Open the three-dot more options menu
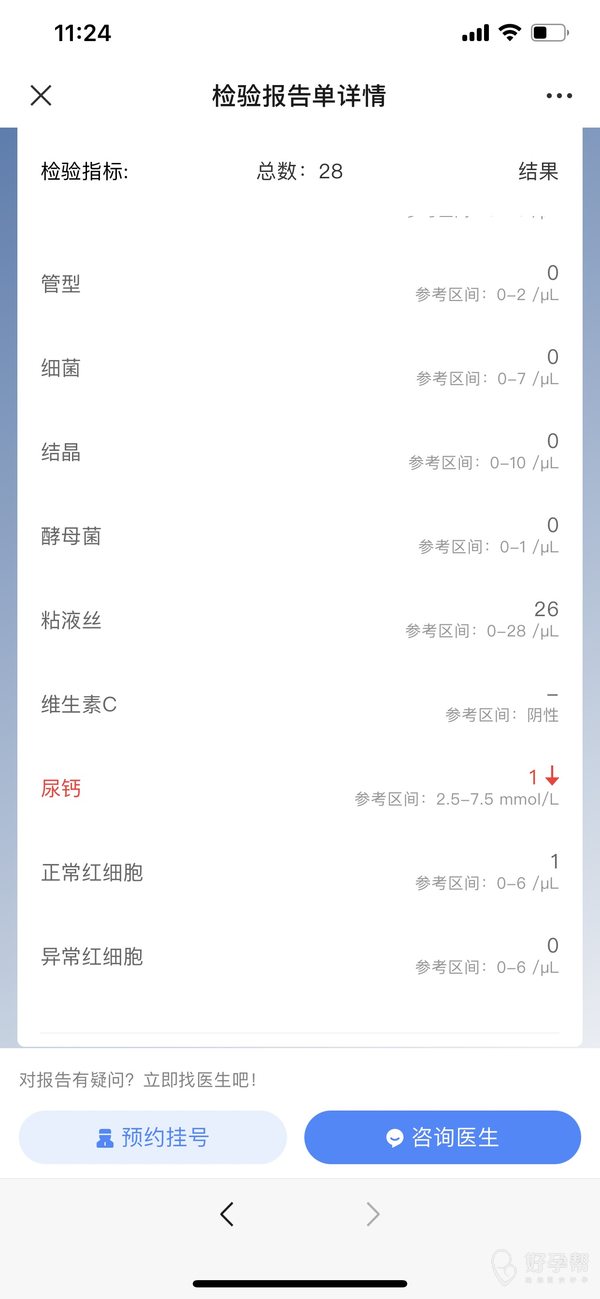The image size is (600, 1299). [559, 96]
